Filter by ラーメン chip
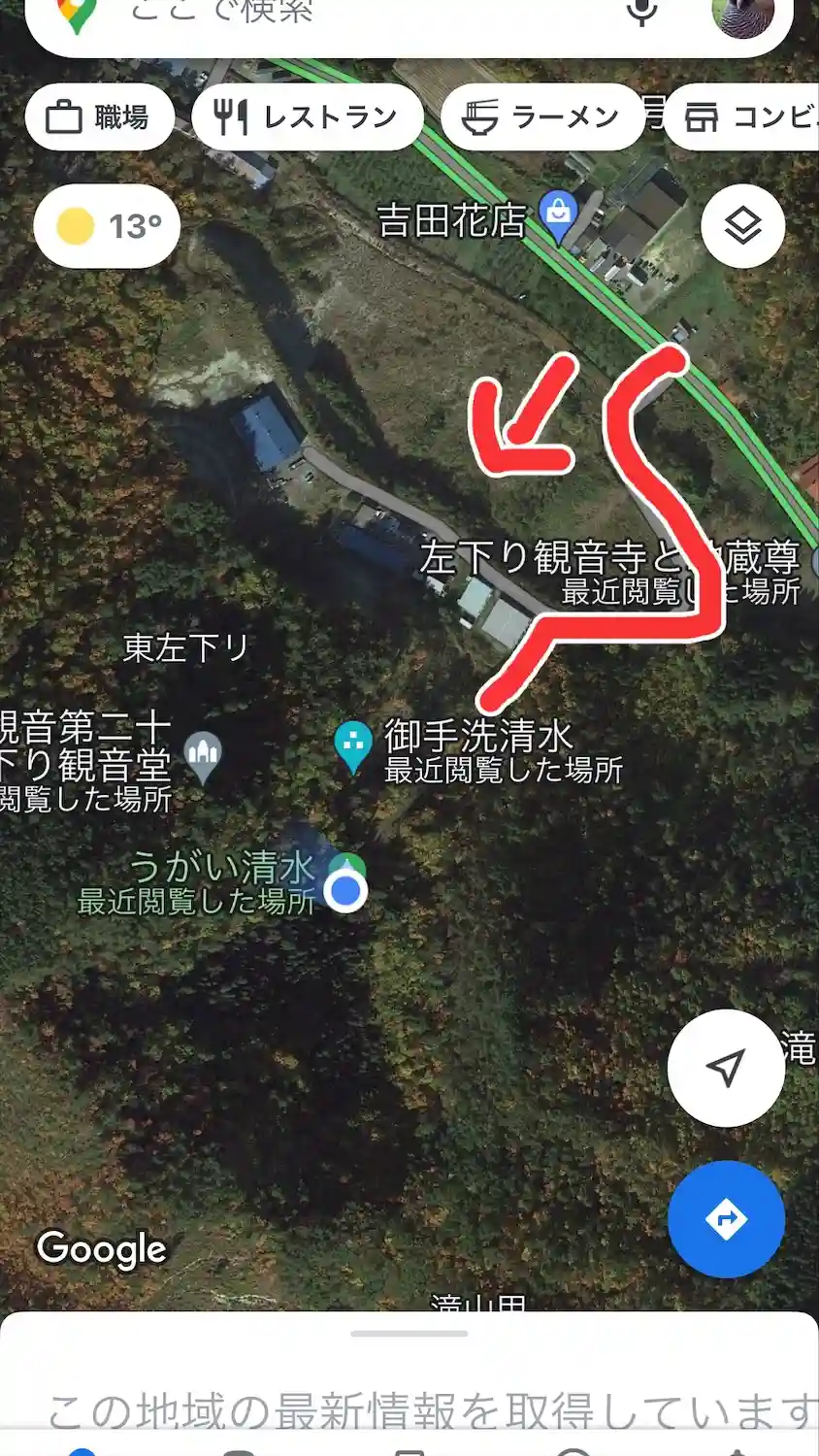This screenshot has height=1456, width=819. pos(541,117)
